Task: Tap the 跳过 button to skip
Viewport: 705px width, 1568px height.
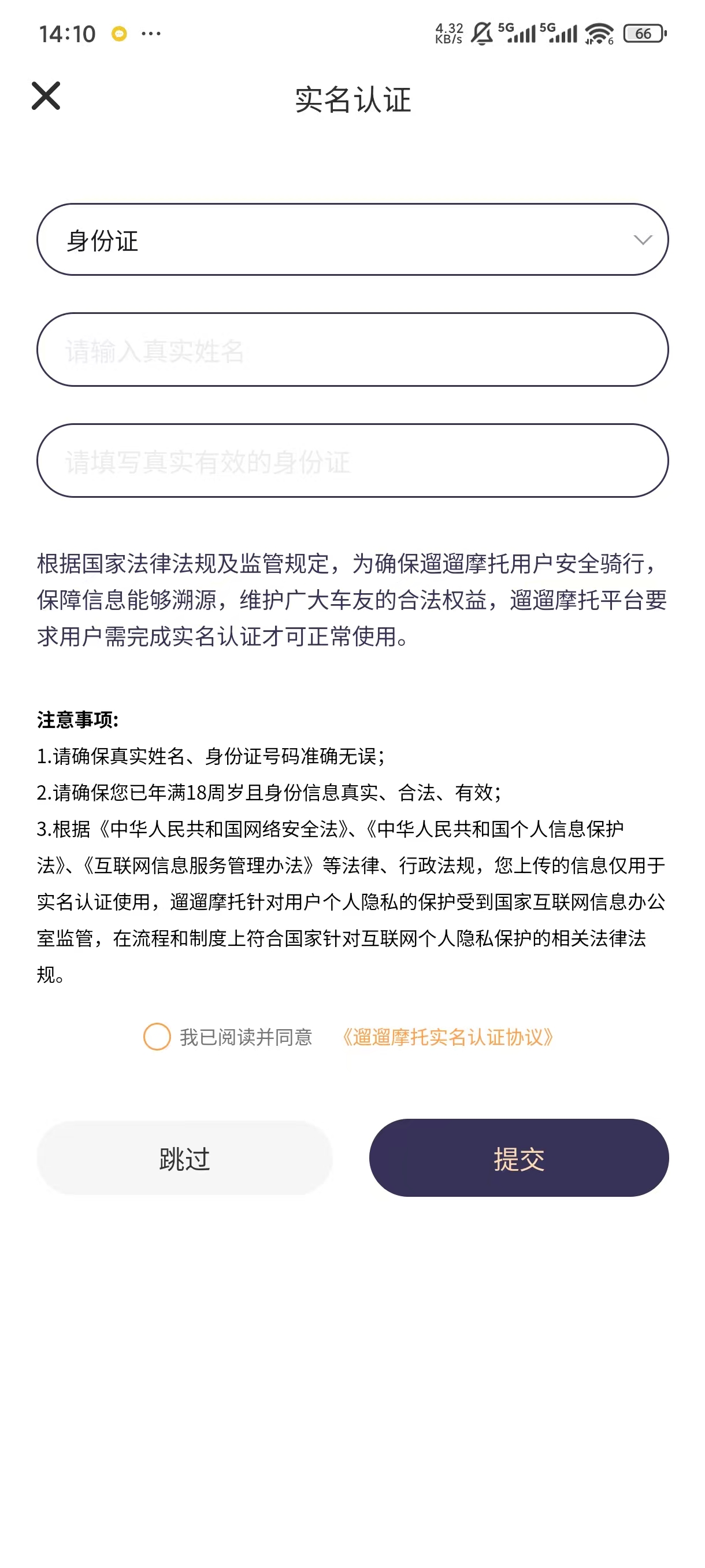Action: point(184,1158)
